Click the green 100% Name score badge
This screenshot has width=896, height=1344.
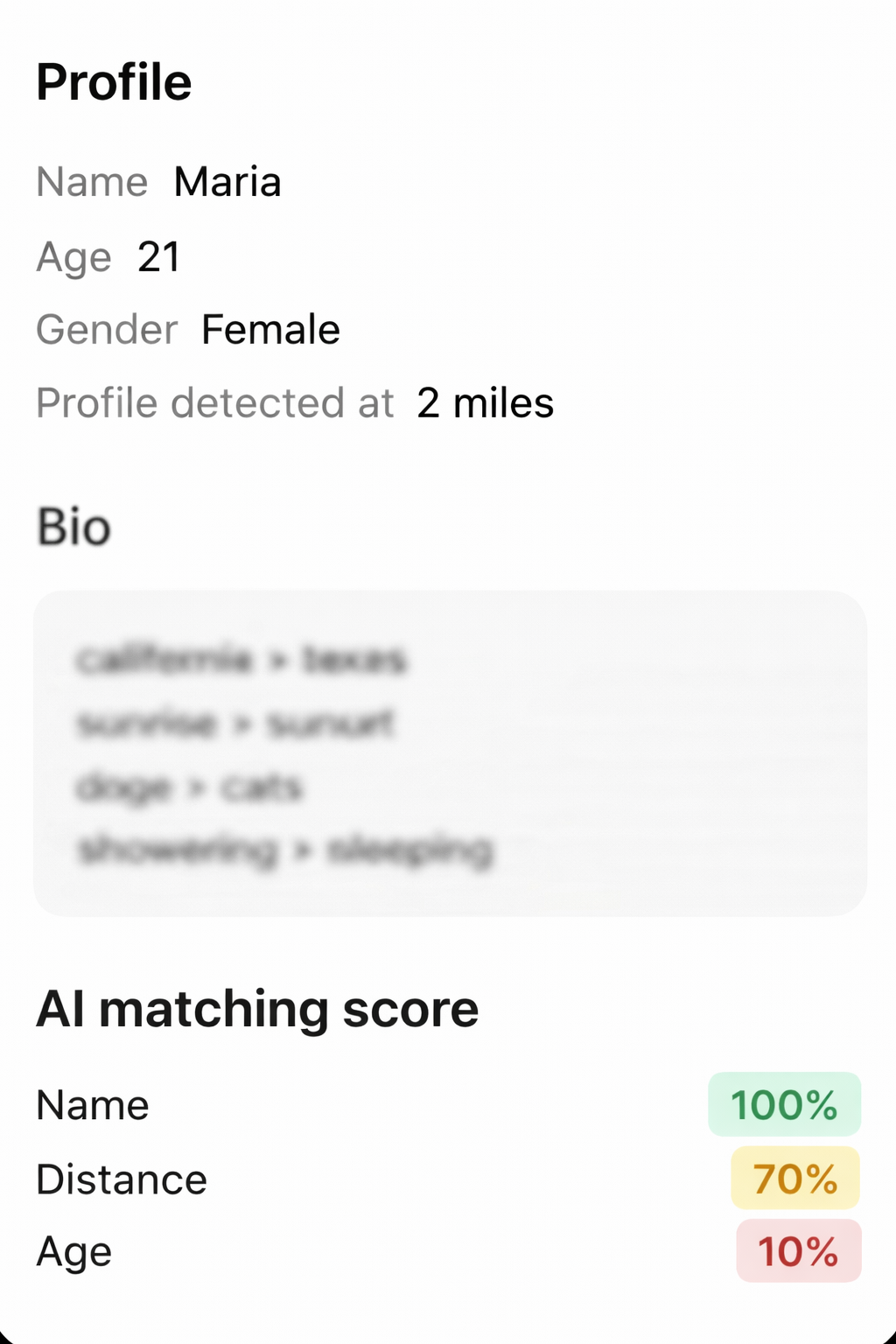click(x=784, y=1105)
